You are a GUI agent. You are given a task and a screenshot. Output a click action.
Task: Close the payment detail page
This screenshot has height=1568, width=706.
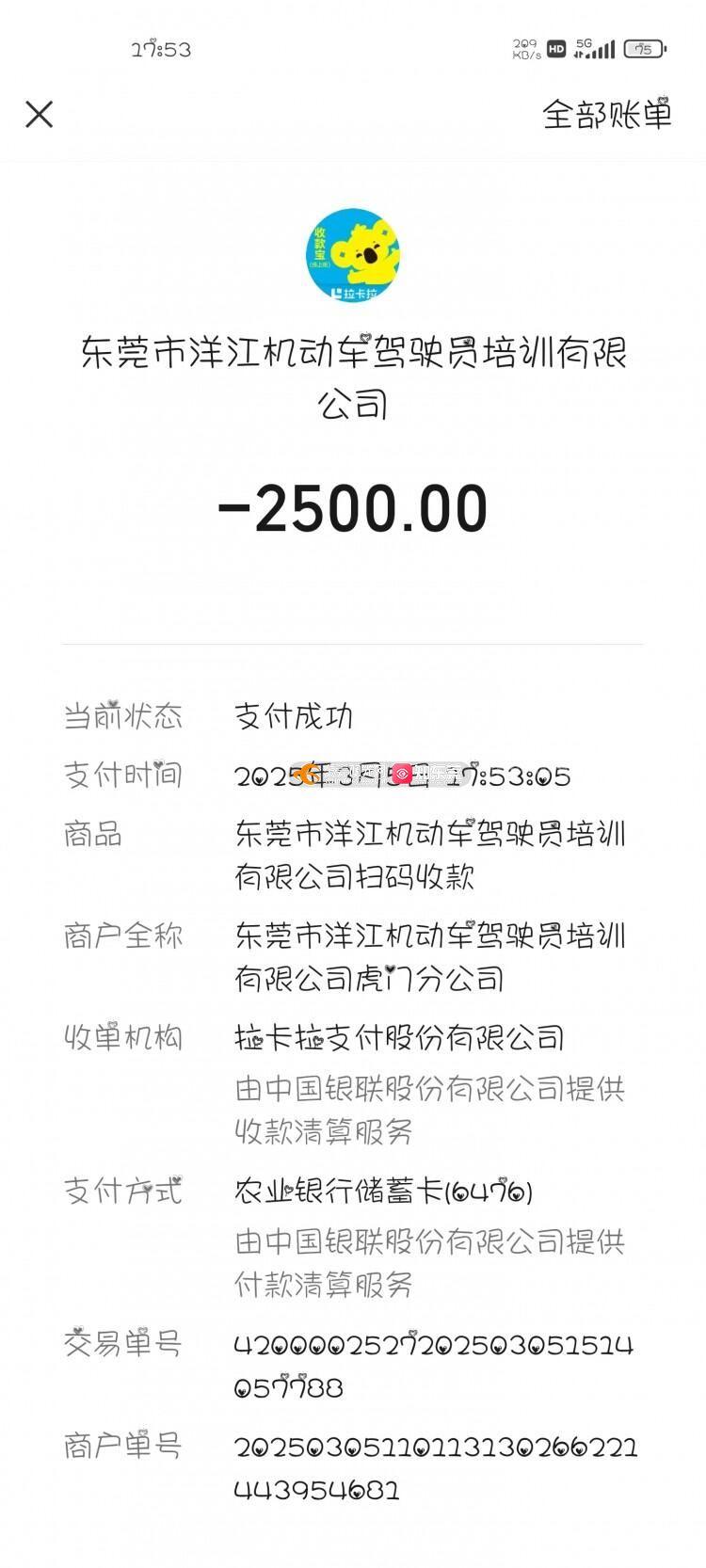tap(39, 115)
